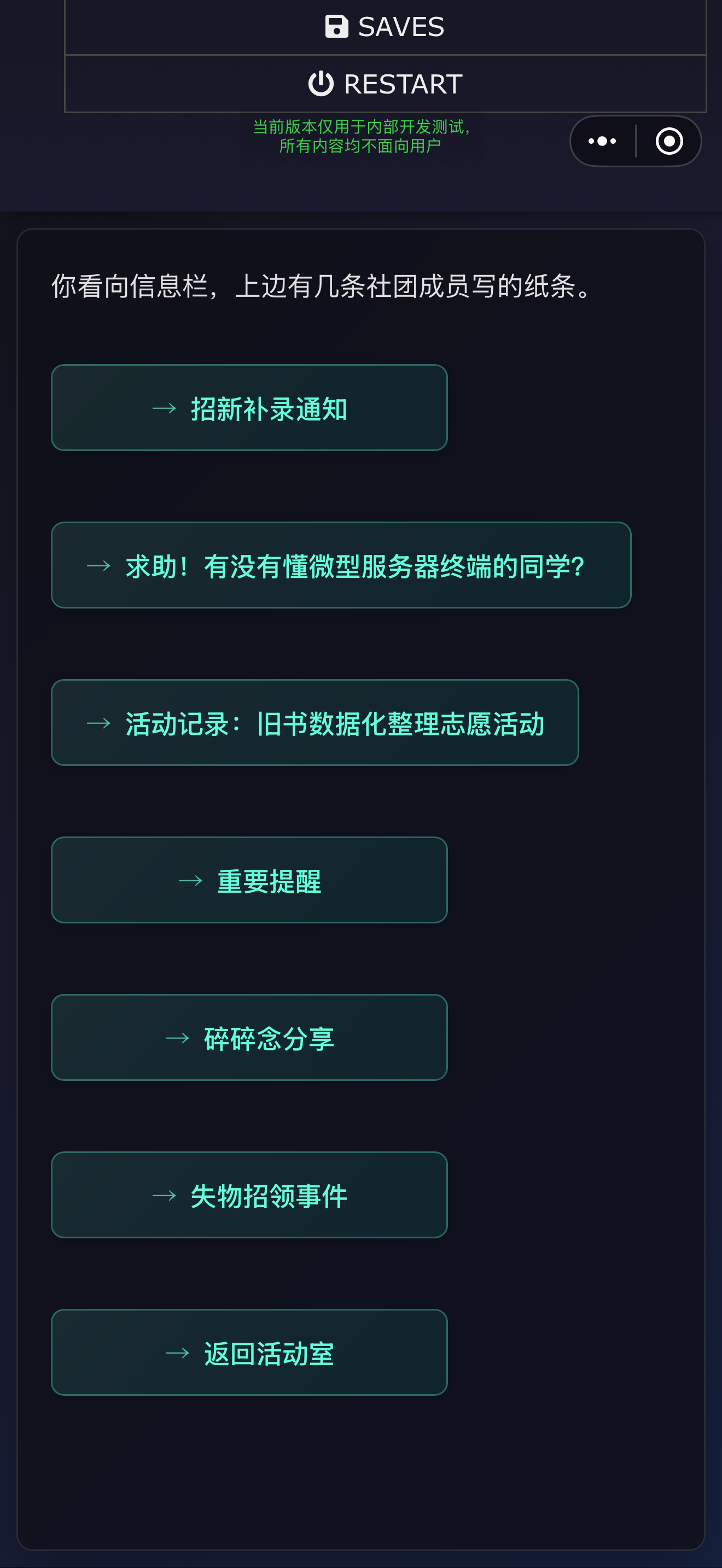Open the 招新补录通知 note
This screenshot has width=722, height=1568.
(x=249, y=408)
